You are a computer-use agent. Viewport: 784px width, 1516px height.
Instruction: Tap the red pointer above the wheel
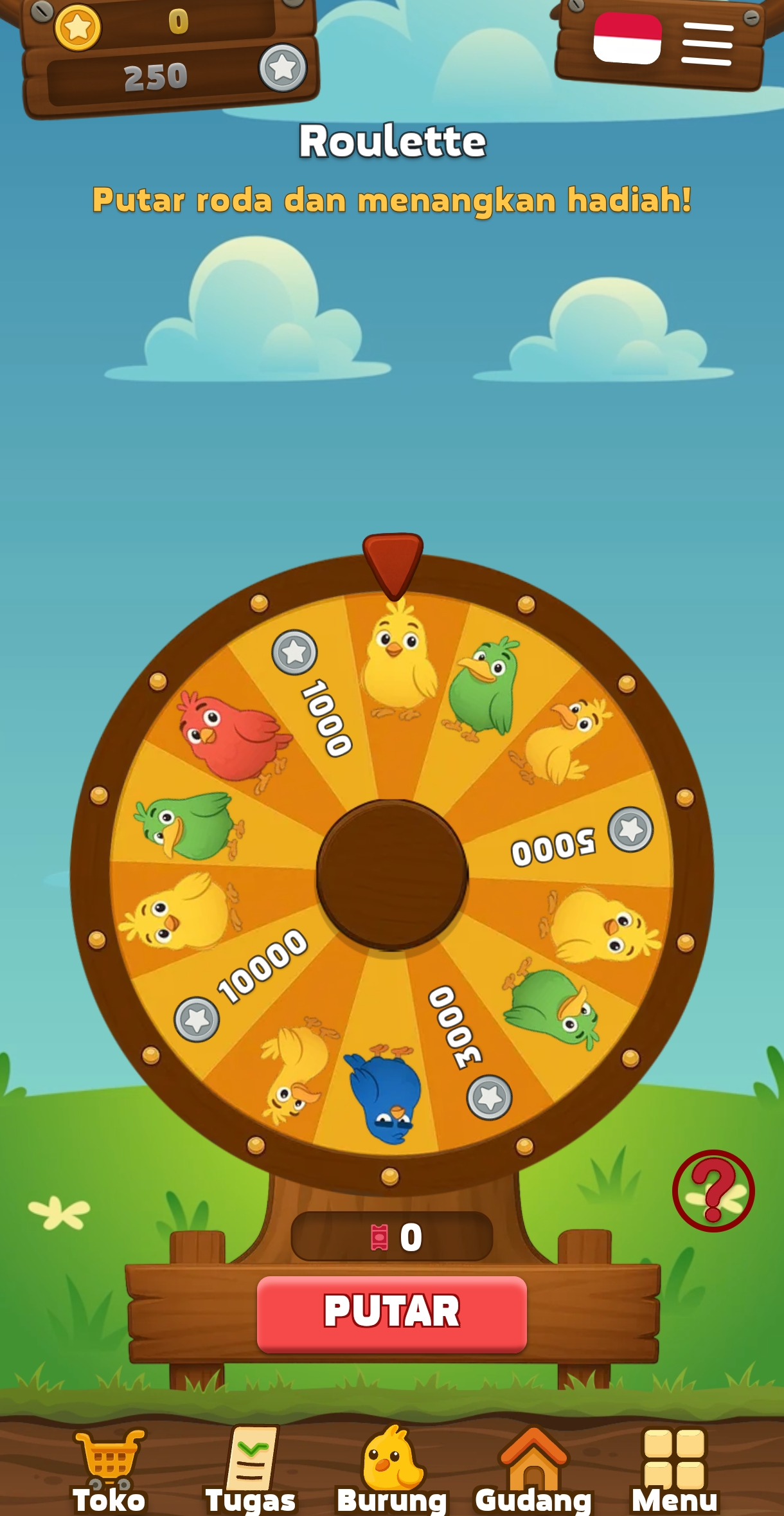tap(393, 566)
